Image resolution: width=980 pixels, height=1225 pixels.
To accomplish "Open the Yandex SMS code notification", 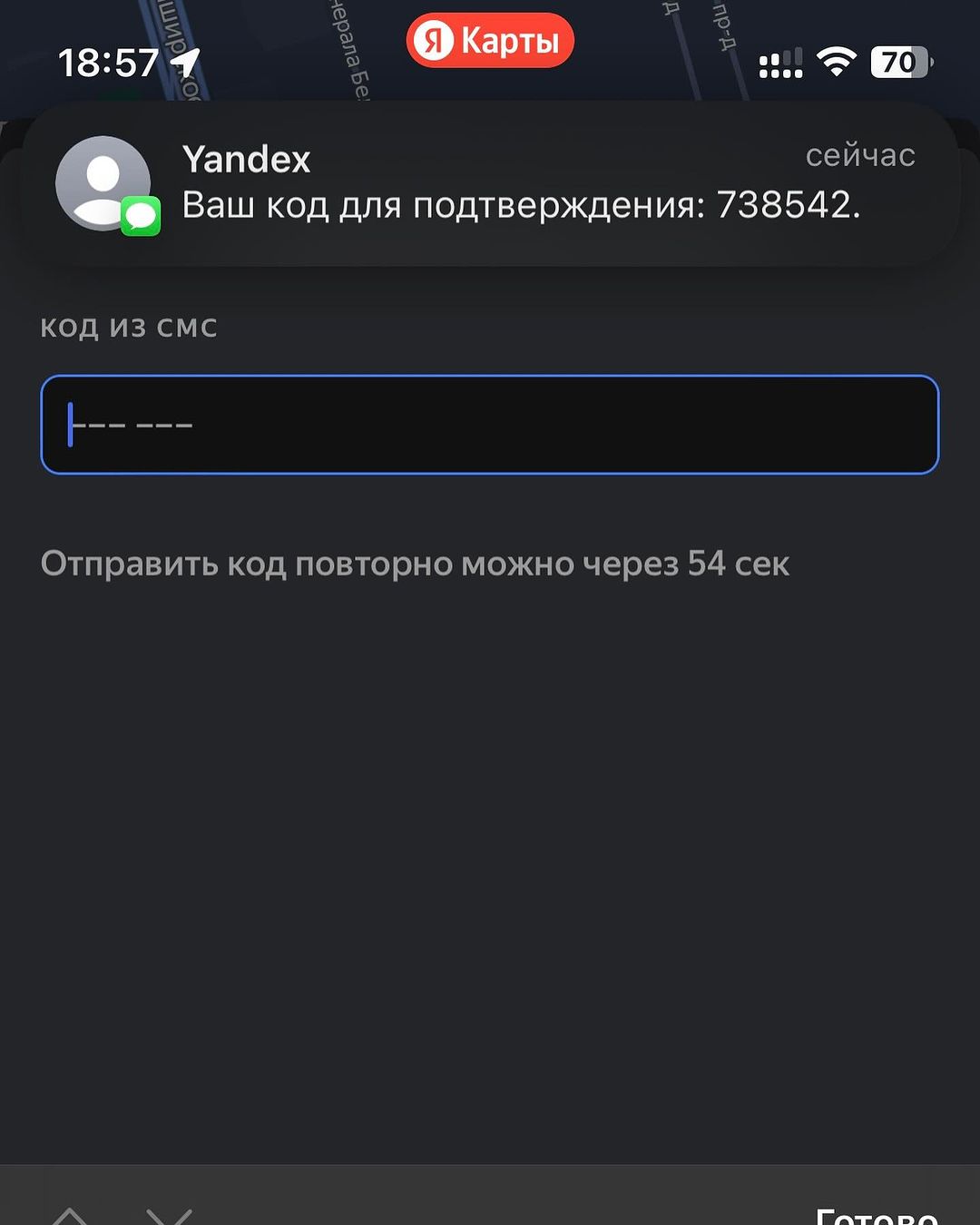I will [x=490, y=183].
